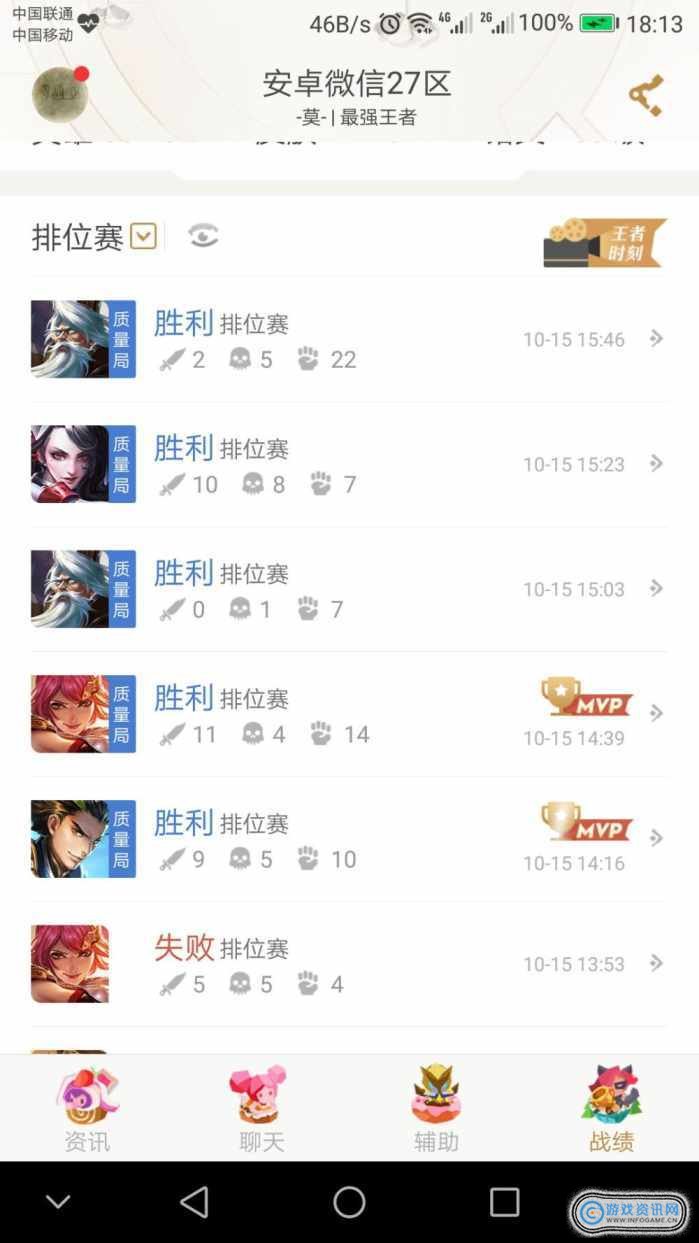
Task: Toggle the eye visibility icon
Action: pyautogui.click(x=203, y=236)
